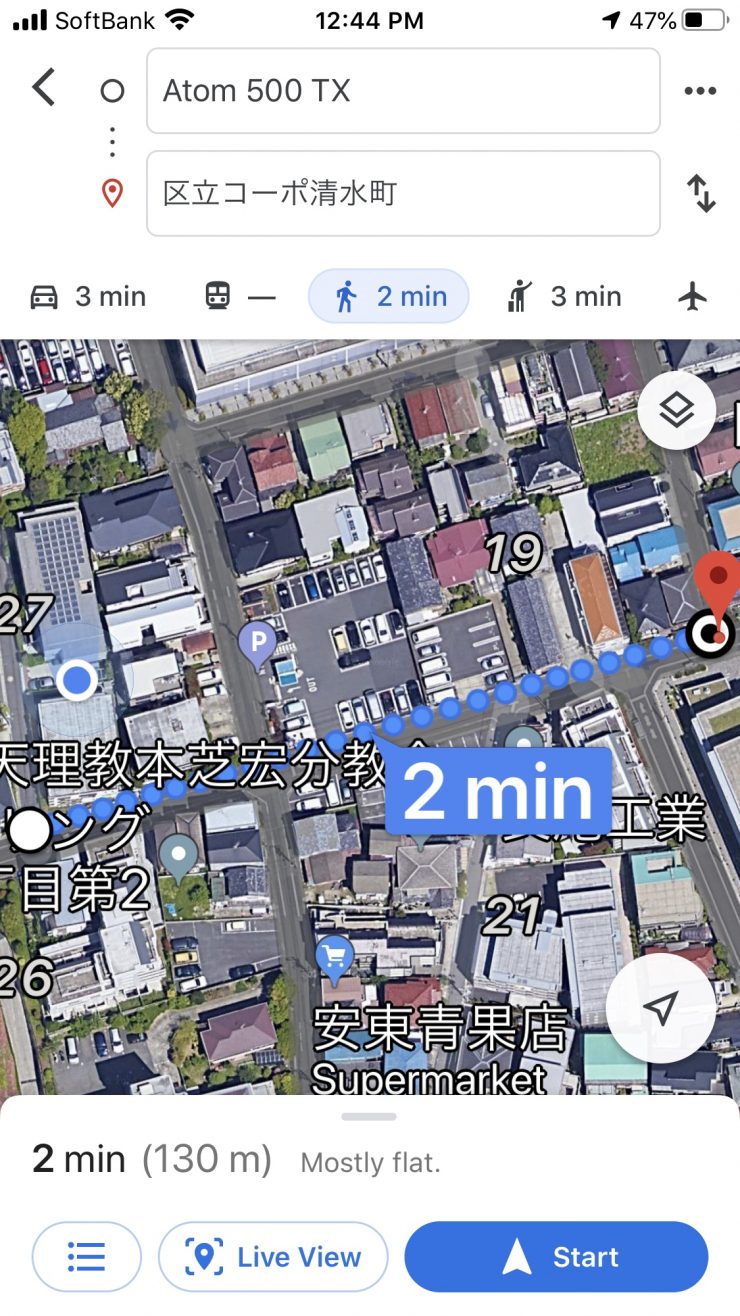The width and height of the screenshot is (740, 1316).
Task: Edit the destination 区立コーポ清水町
Action: pos(402,193)
